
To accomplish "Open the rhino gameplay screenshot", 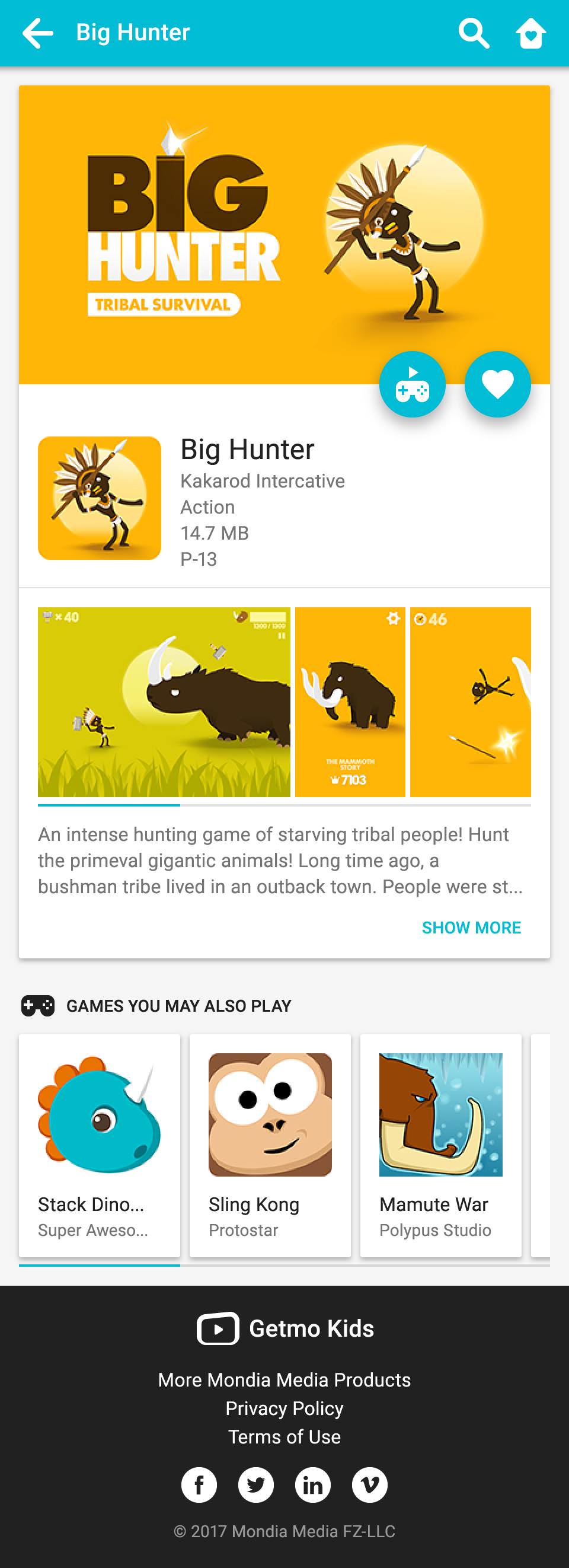I will [x=164, y=702].
